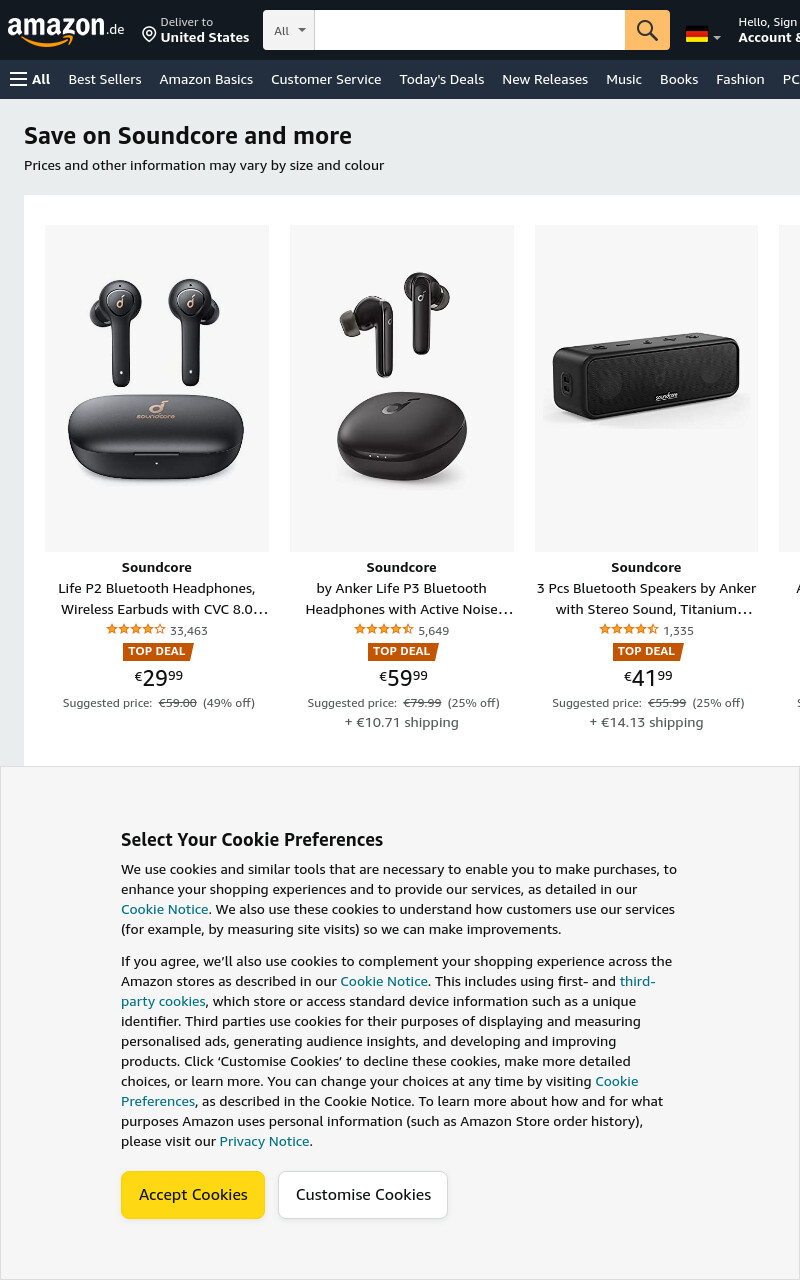
Task: Tap the orange search magnifier button
Action: [647, 30]
